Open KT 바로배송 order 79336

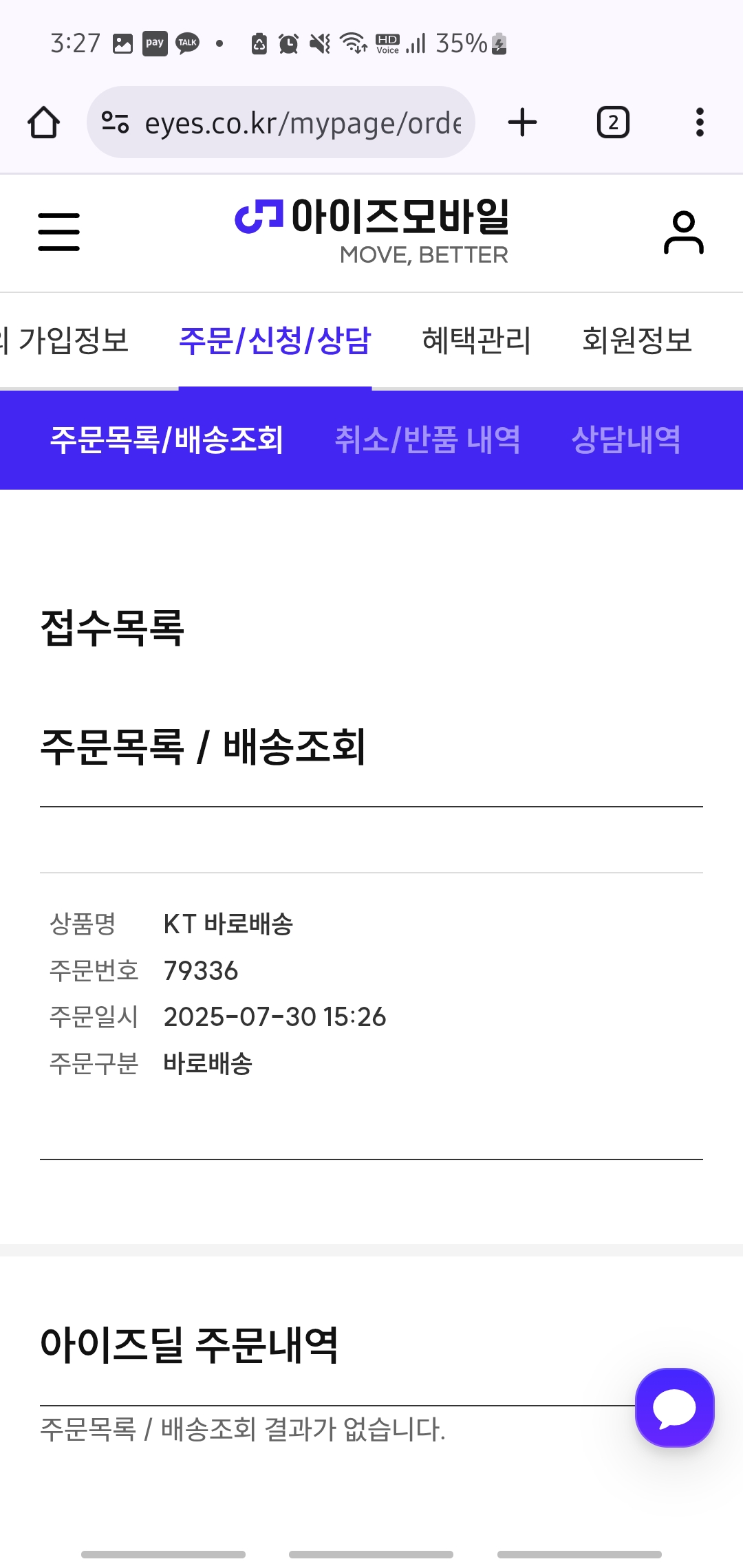point(228,924)
